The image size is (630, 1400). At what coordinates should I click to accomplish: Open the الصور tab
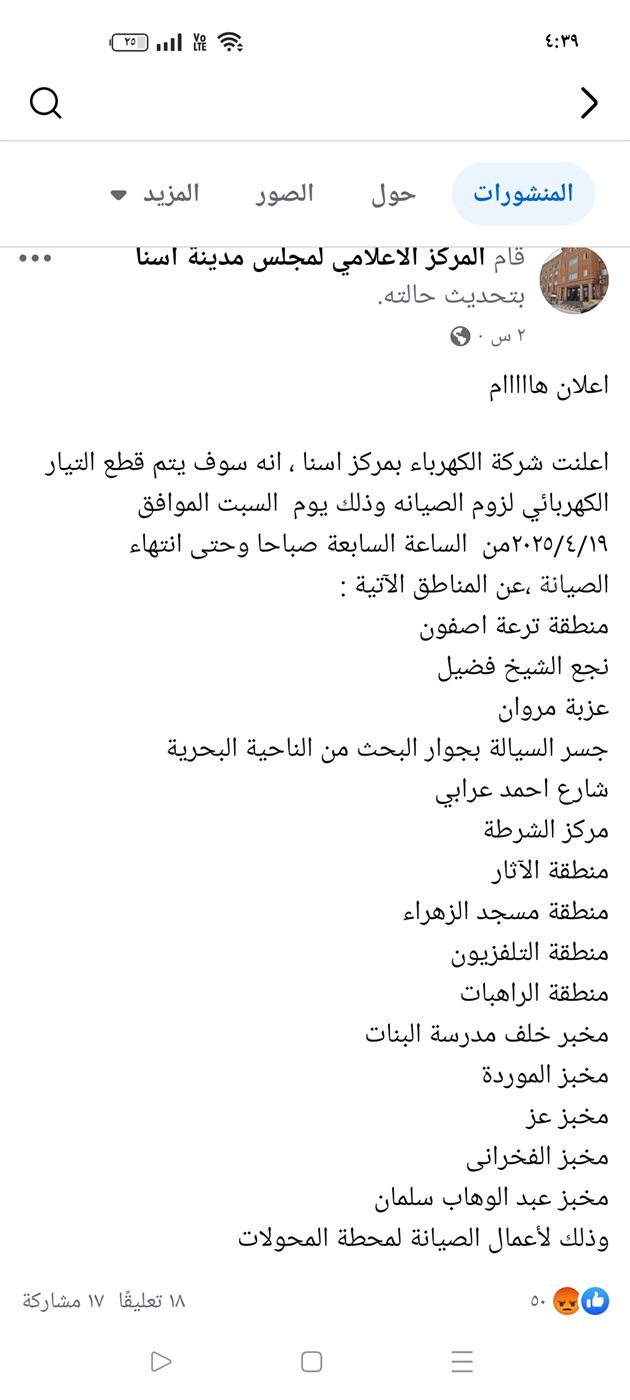click(284, 193)
